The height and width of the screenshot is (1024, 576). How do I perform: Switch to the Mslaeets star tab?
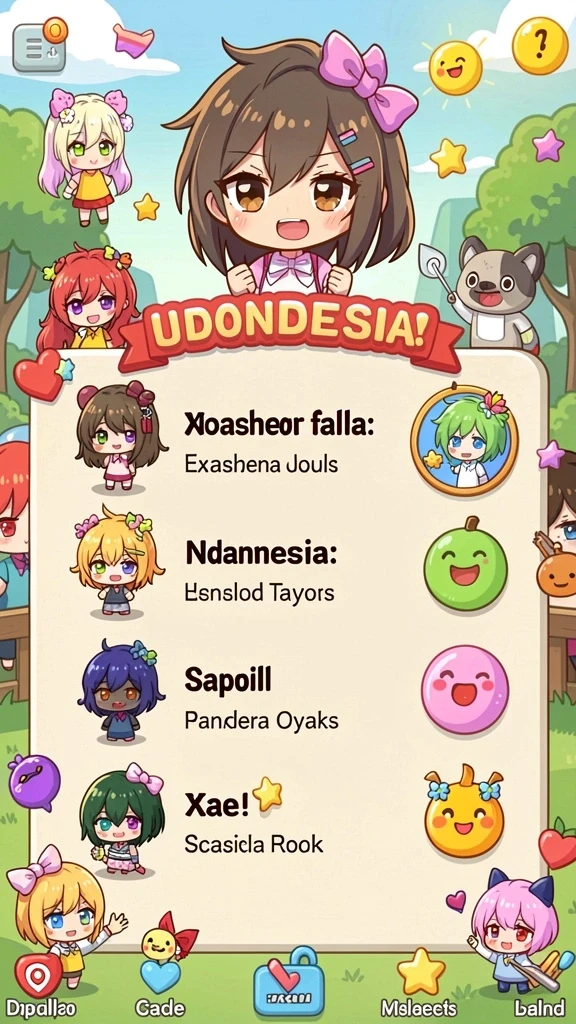tap(420, 986)
